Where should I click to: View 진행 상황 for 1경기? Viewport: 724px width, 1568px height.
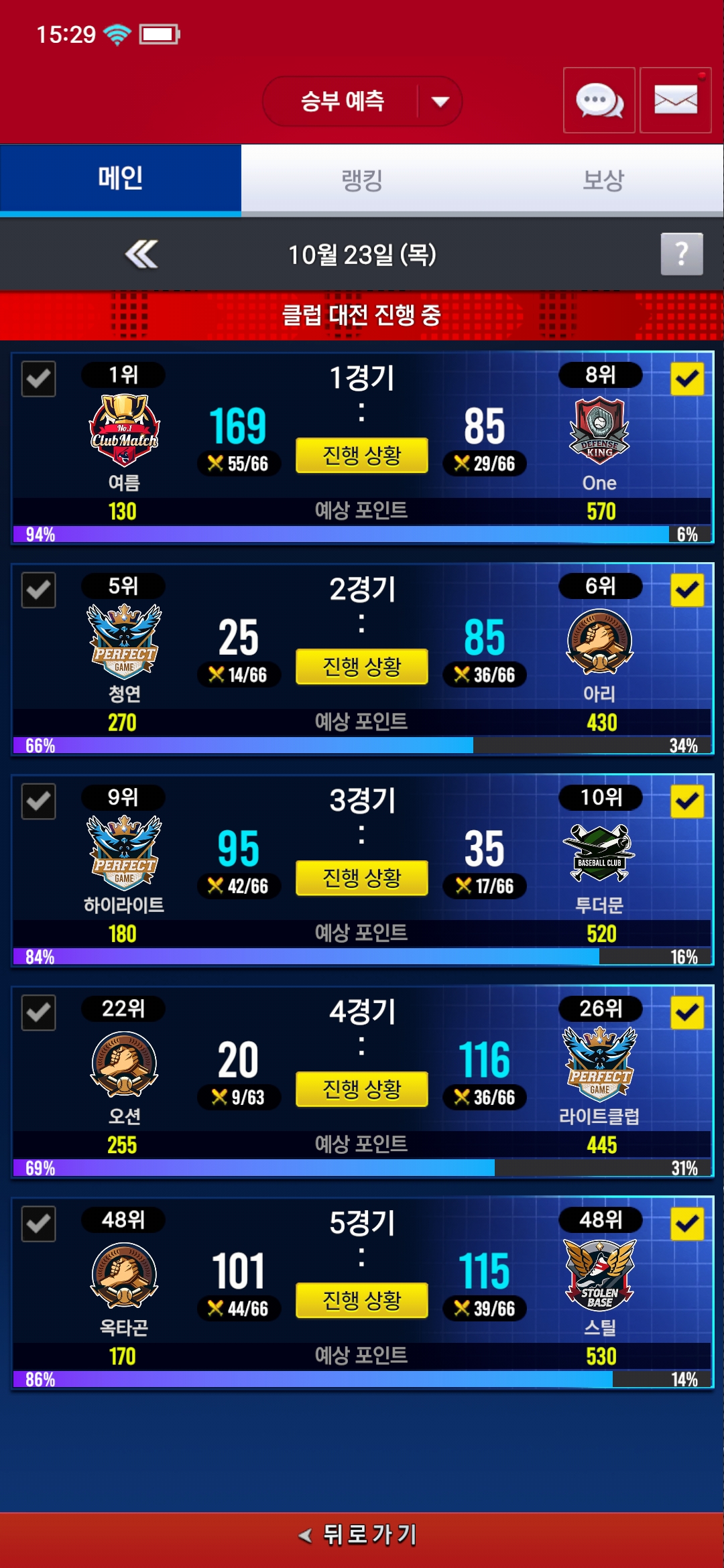coord(362,456)
